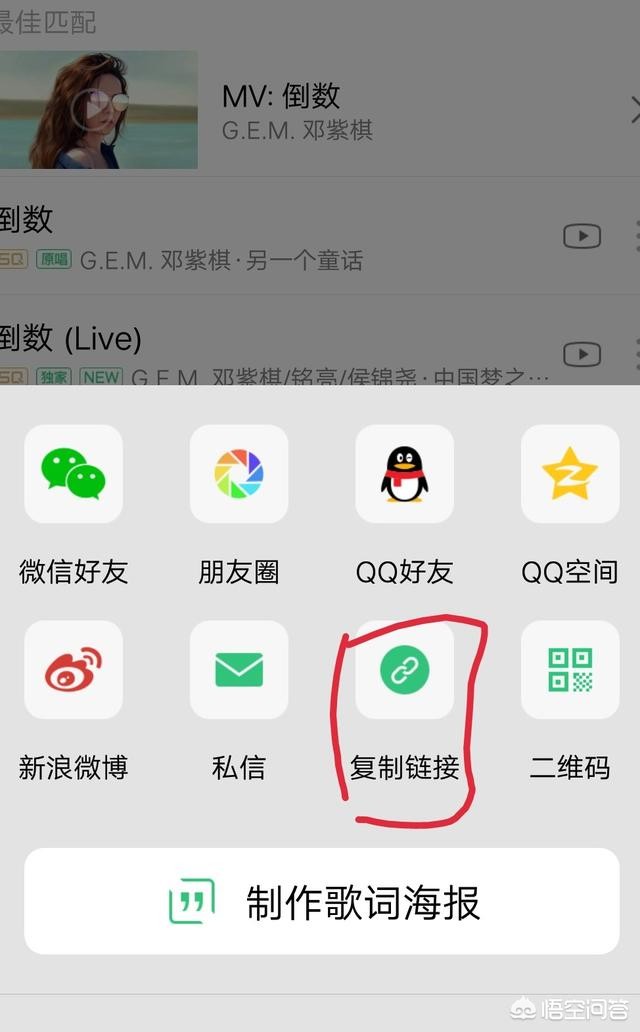Open the 二维码 (QR code) option
640x1032 pixels.
tap(570, 670)
